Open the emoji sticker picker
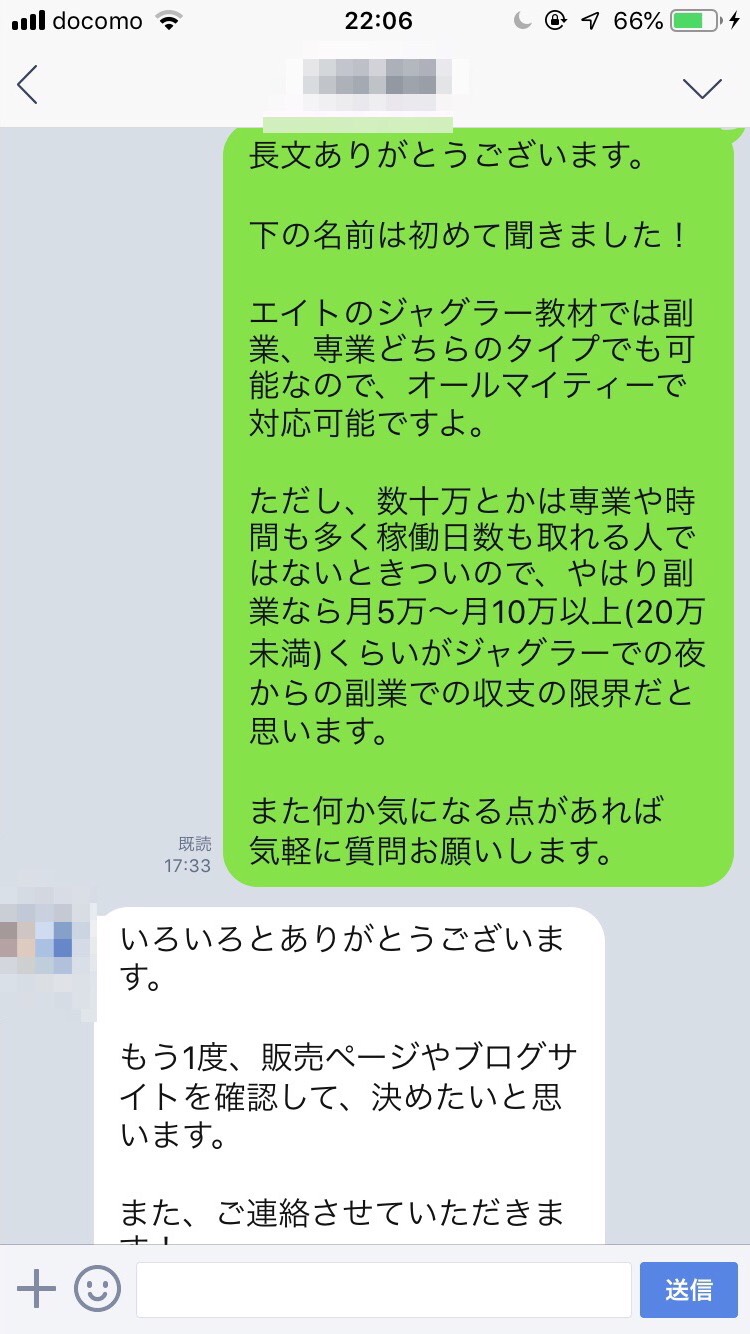Image resolution: width=750 pixels, height=1334 pixels. [97, 1289]
